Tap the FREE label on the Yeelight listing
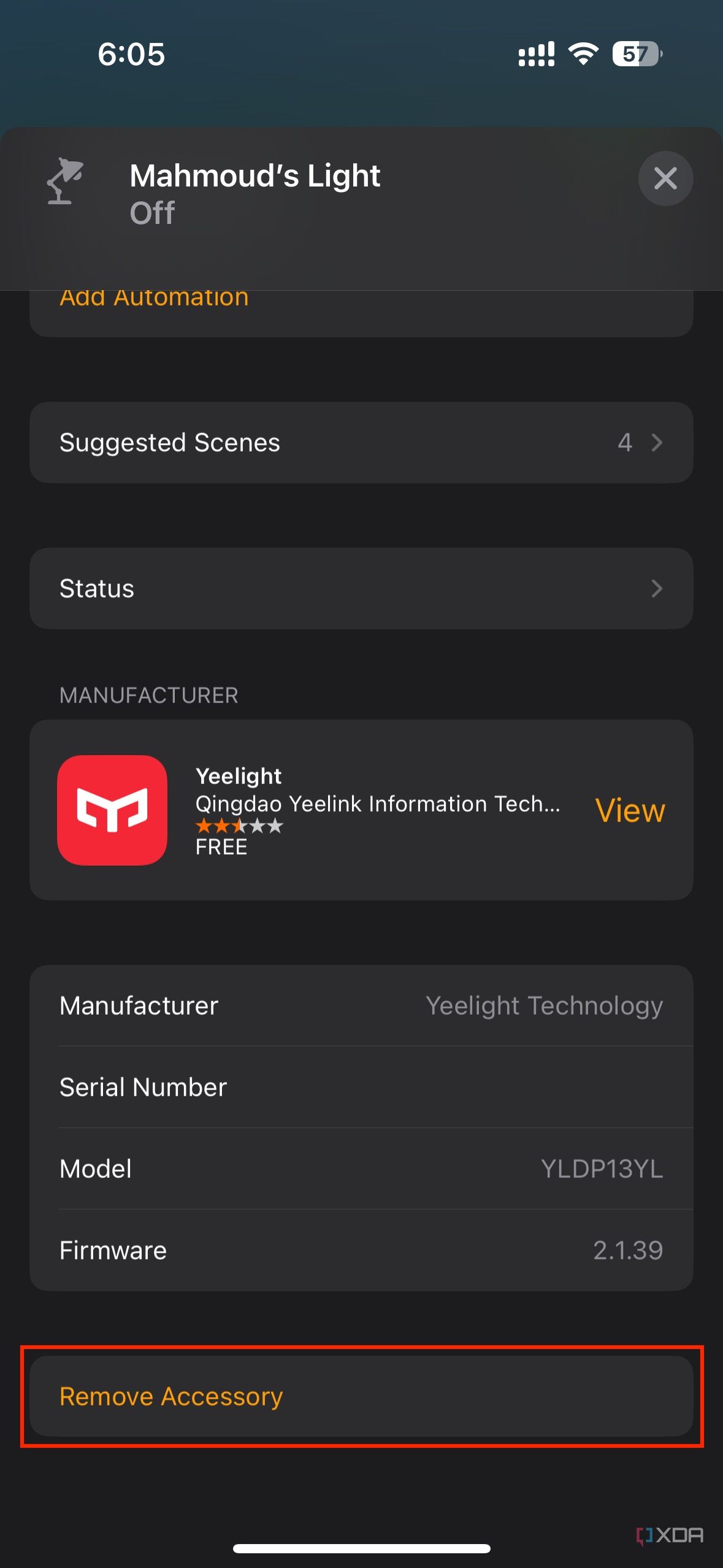The width and height of the screenshot is (723, 1568). (x=220, y=847)
